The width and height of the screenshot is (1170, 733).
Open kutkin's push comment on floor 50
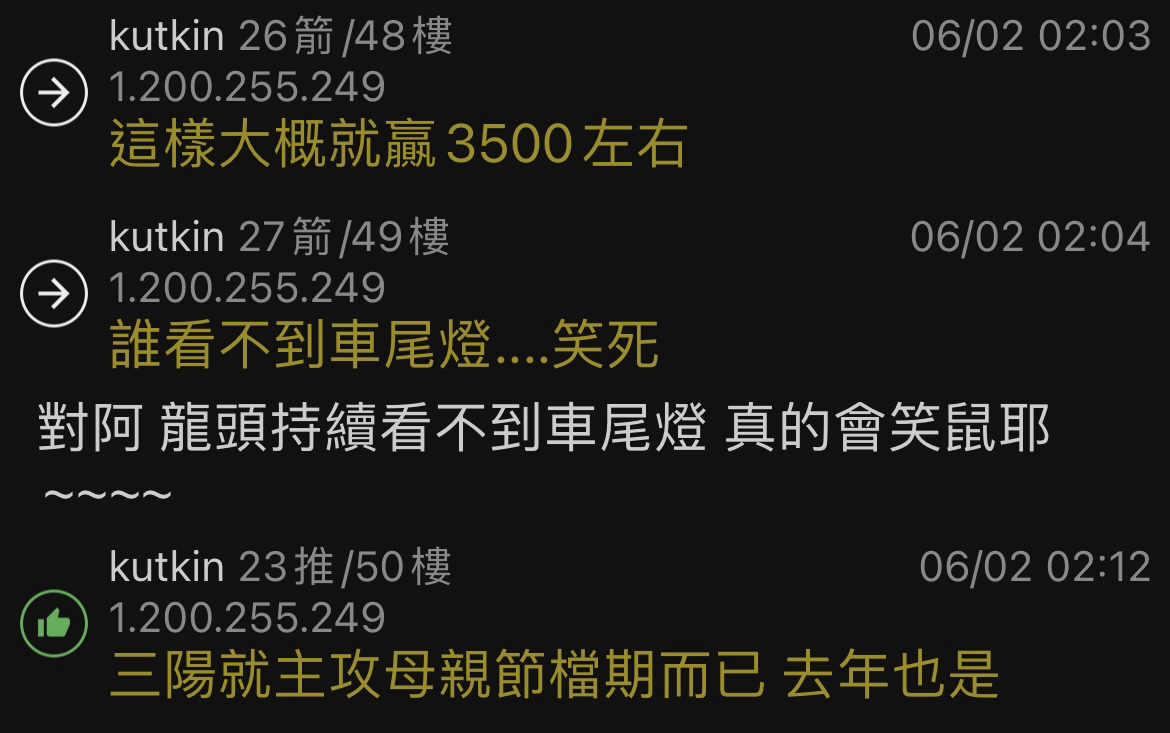tap(554, 675)
